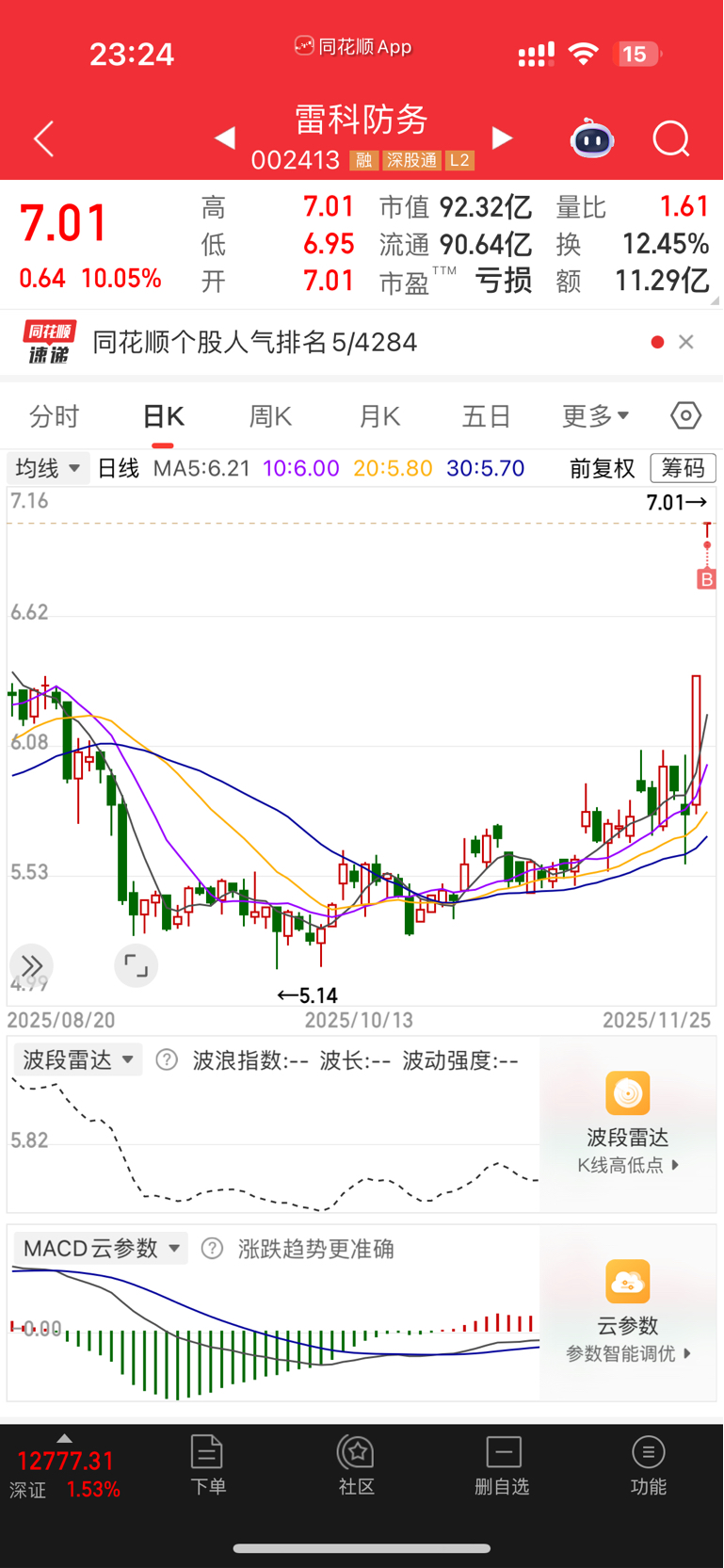Go back using the top-left arrow

(x=43, y=139)
